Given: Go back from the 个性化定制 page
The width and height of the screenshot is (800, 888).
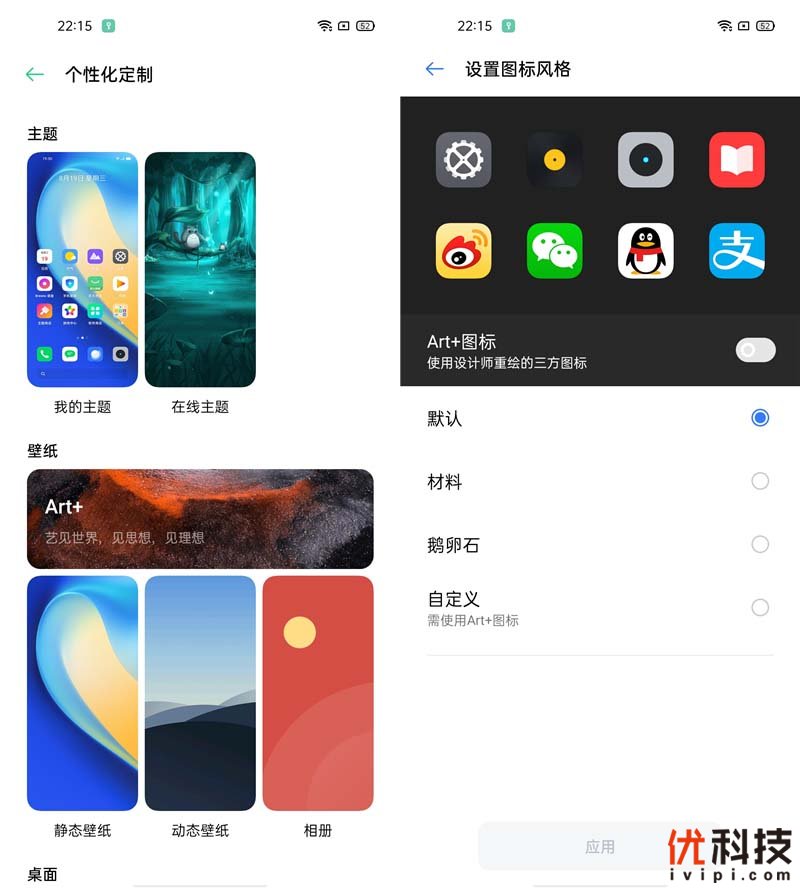Looking at the screenshot, I should tap(35, 74).
